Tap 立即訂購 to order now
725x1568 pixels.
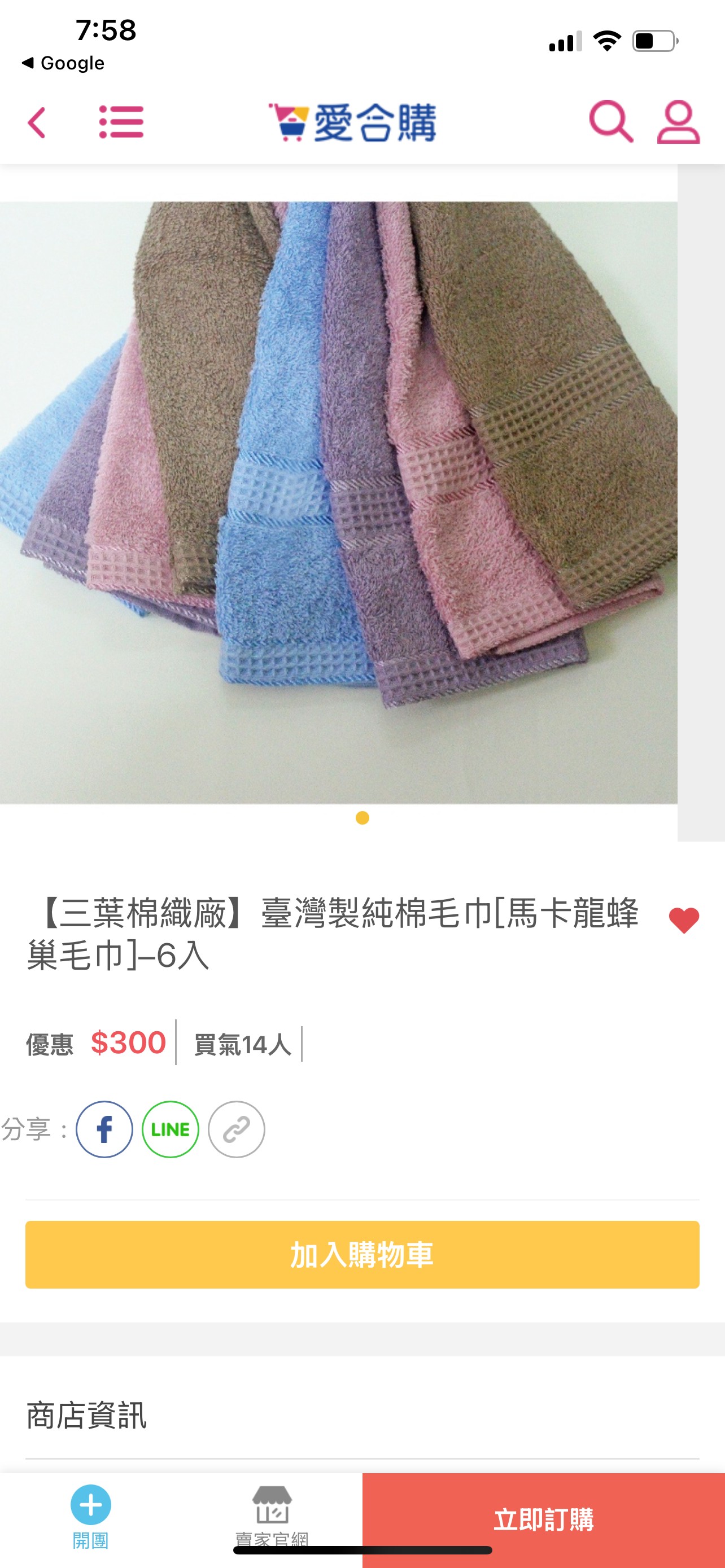coord(543,1519)
